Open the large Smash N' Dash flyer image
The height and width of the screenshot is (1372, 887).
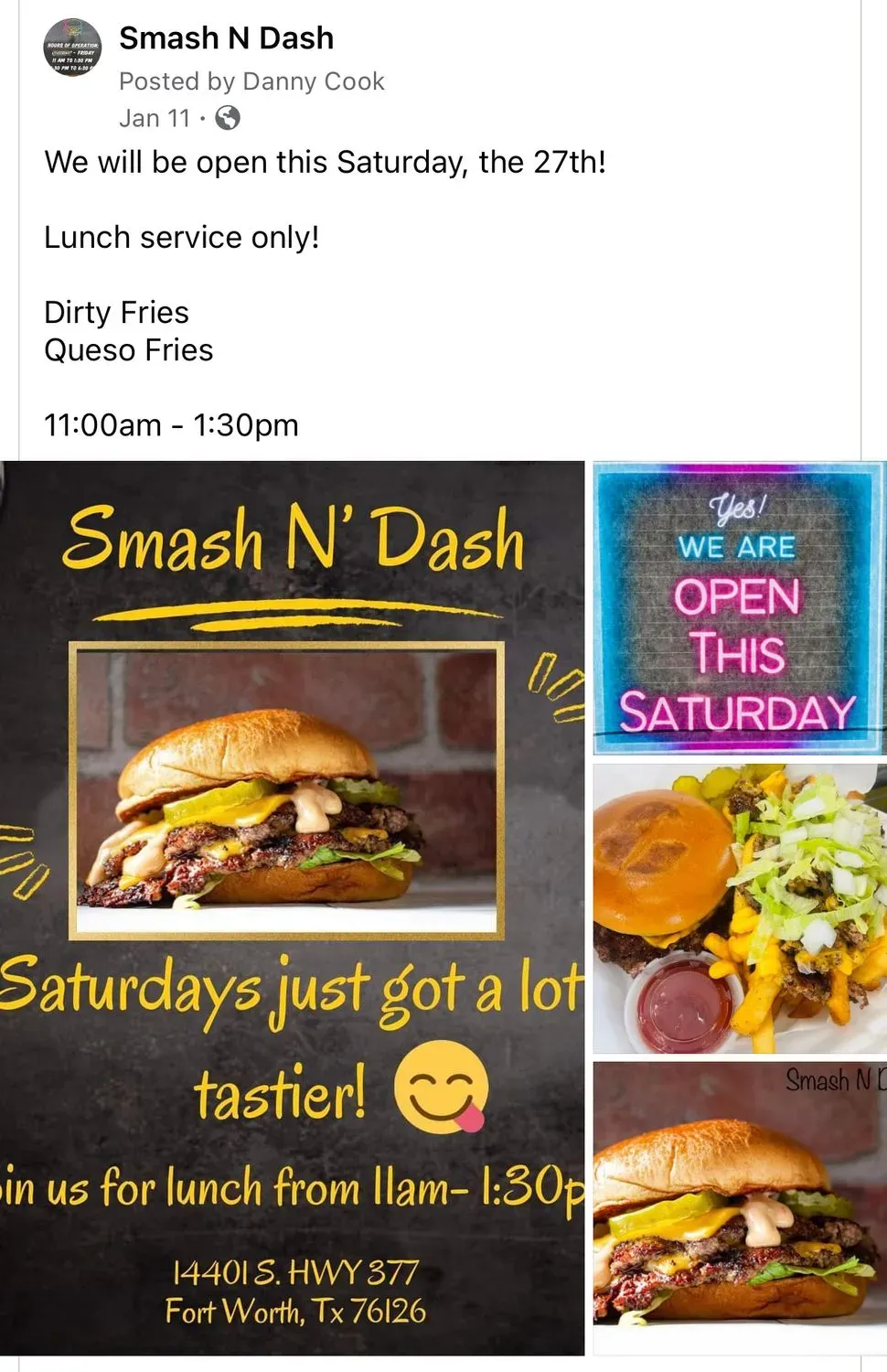tap(292, 907)
